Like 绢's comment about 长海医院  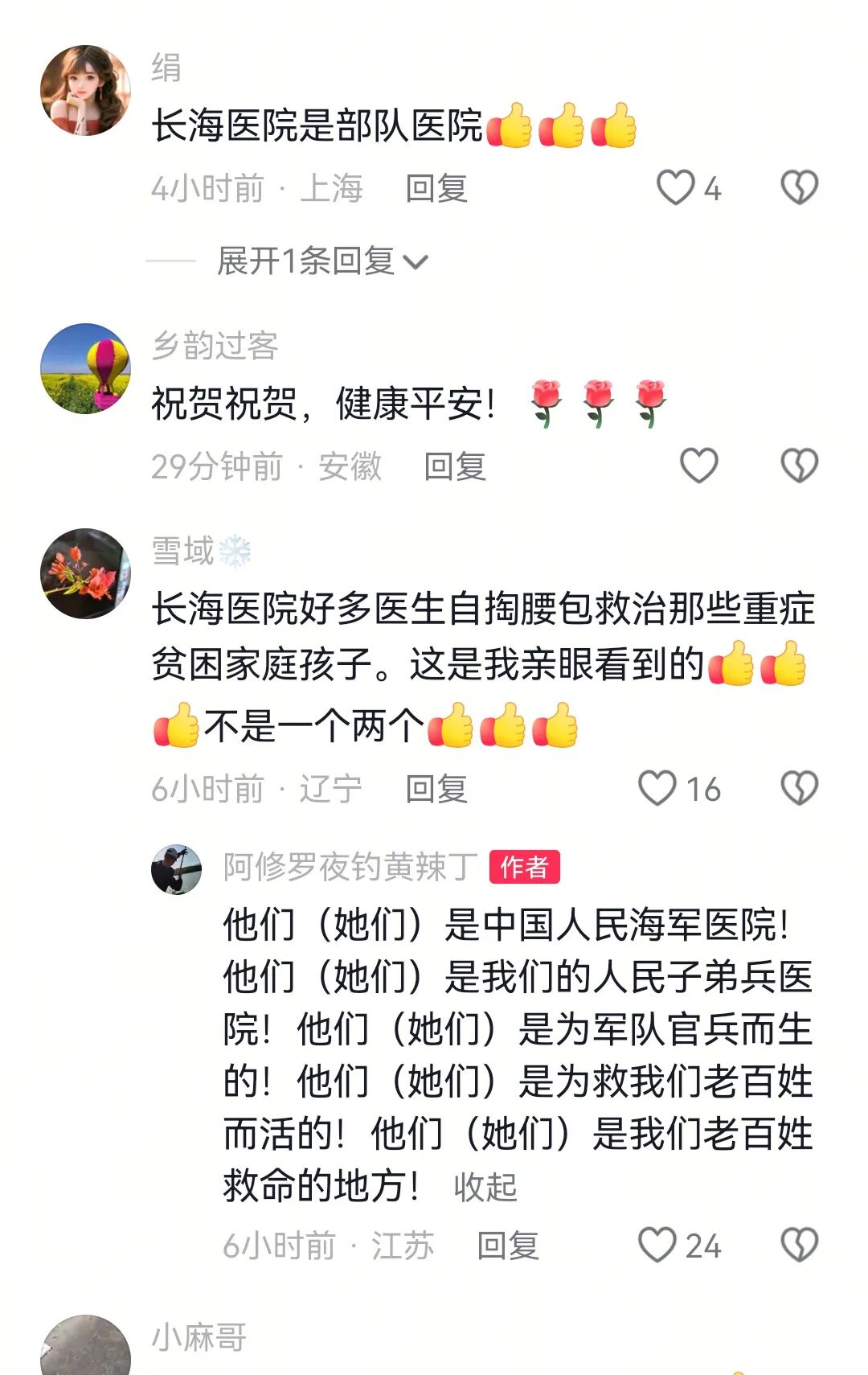coord(676,188)
